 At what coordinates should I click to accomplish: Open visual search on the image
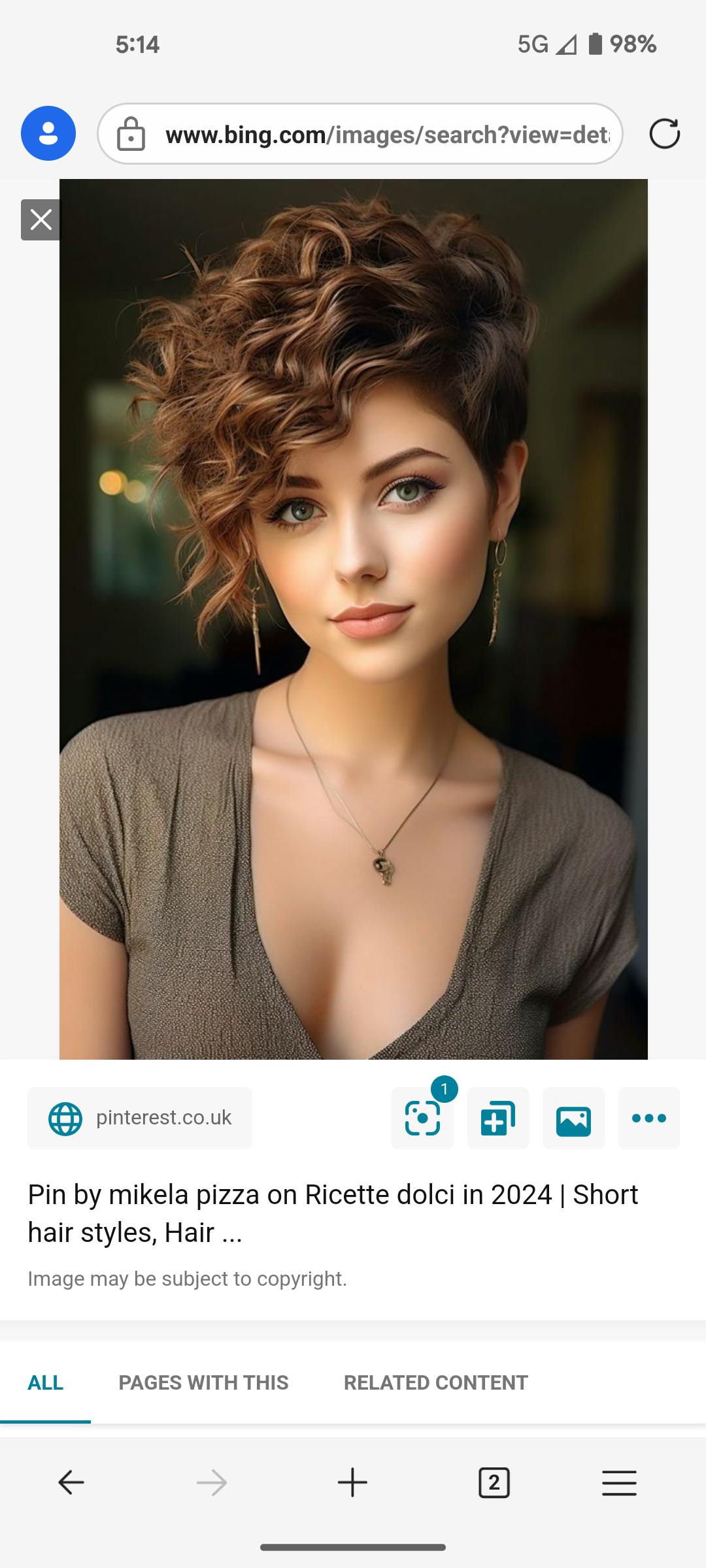[x=422, y=1119]
